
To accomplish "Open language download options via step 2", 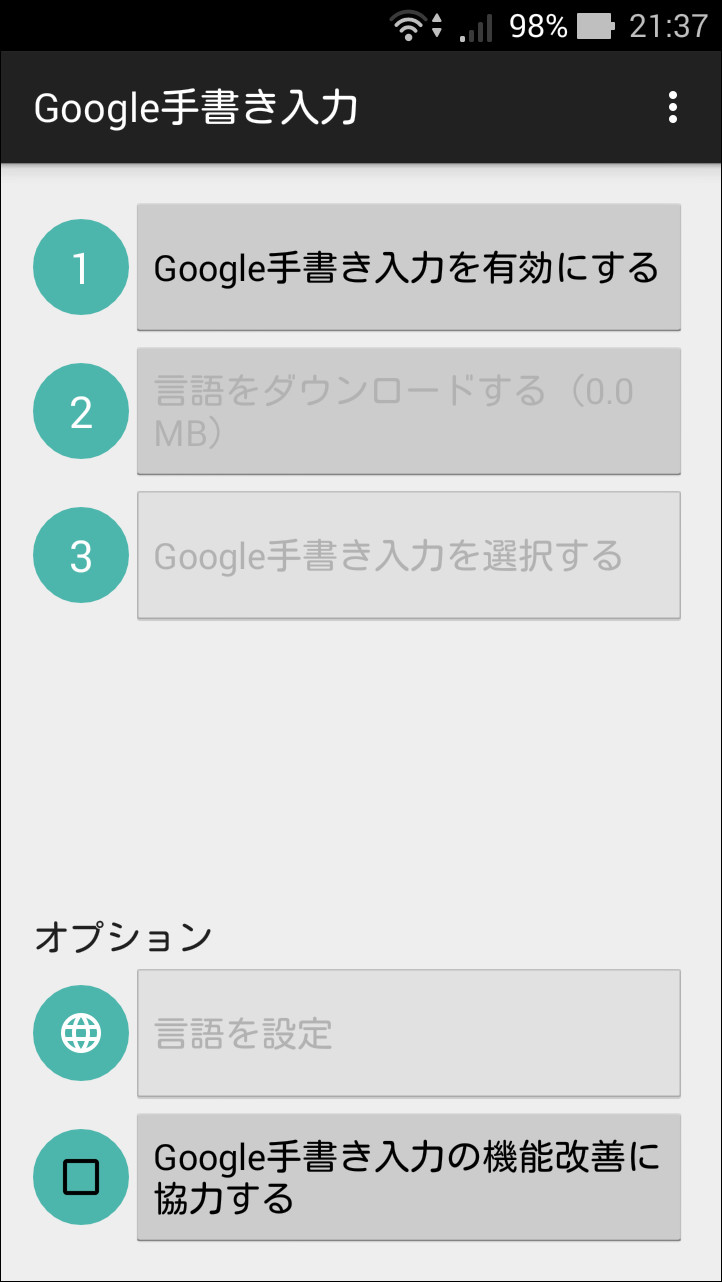I will pos(408,411).
